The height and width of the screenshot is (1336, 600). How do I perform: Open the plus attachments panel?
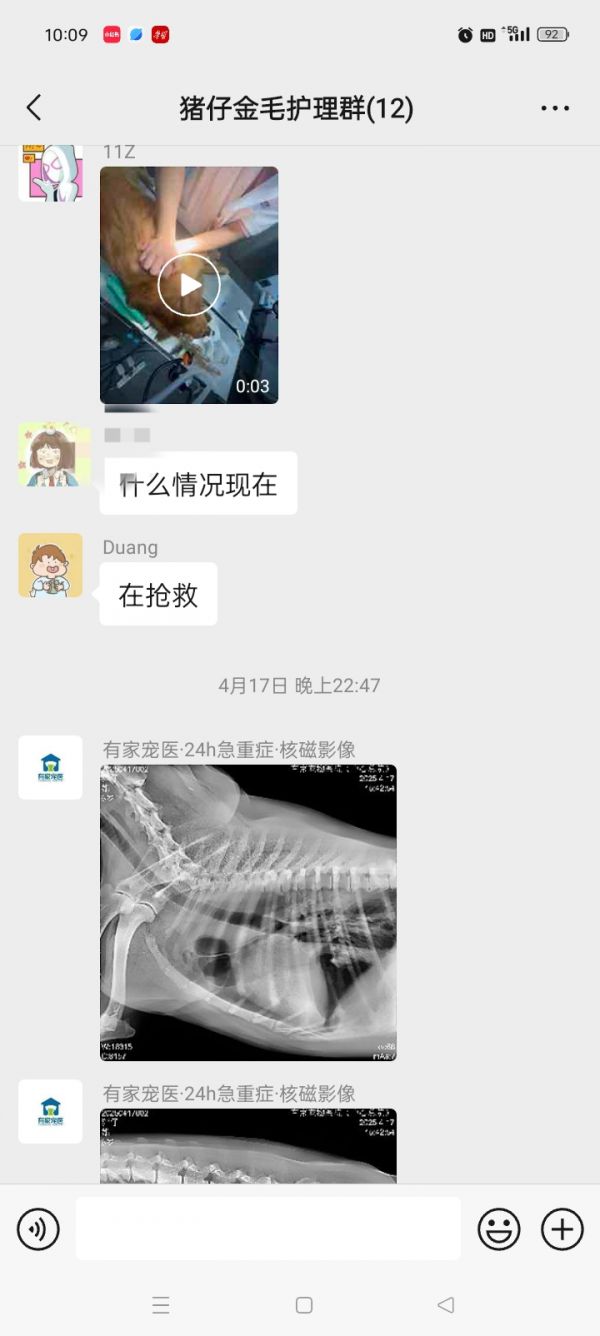(562, 1229)
